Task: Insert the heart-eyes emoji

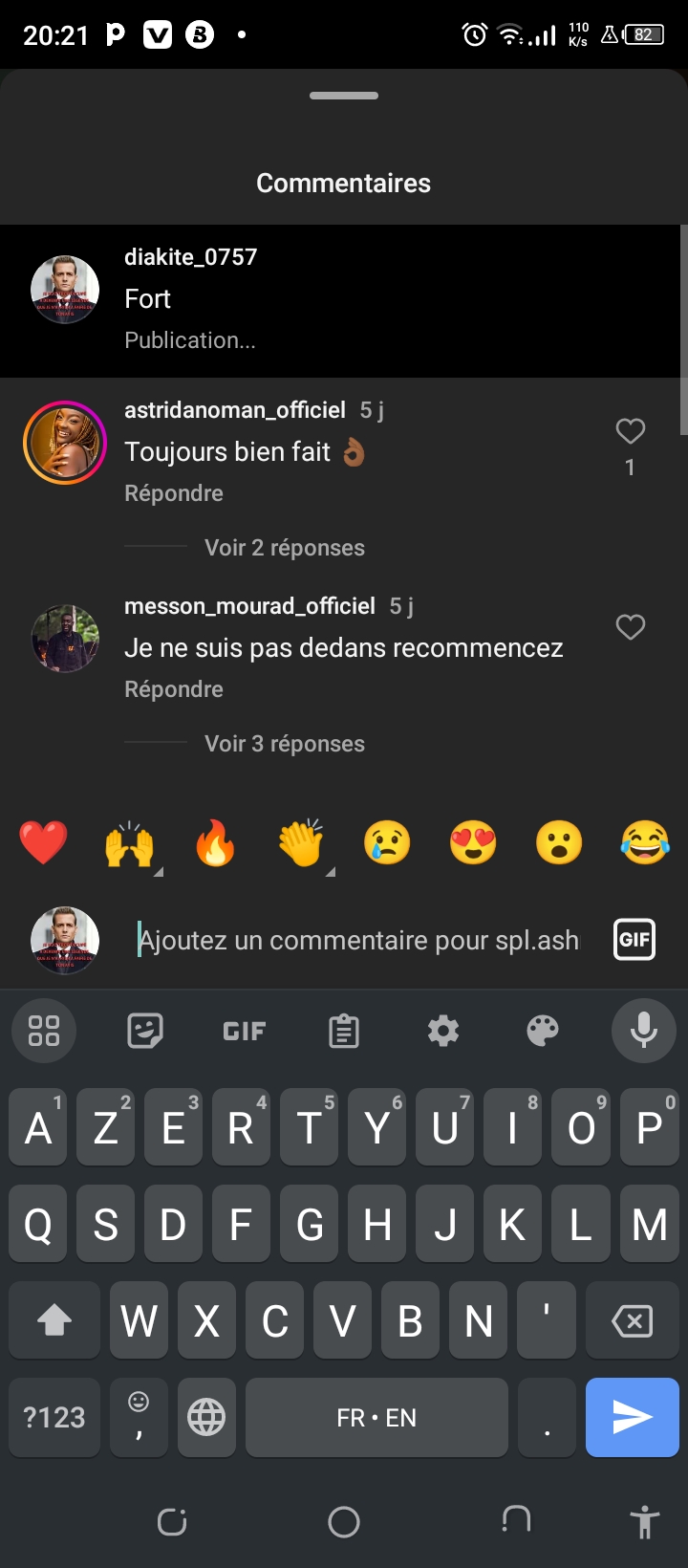Action: point(473,843)
